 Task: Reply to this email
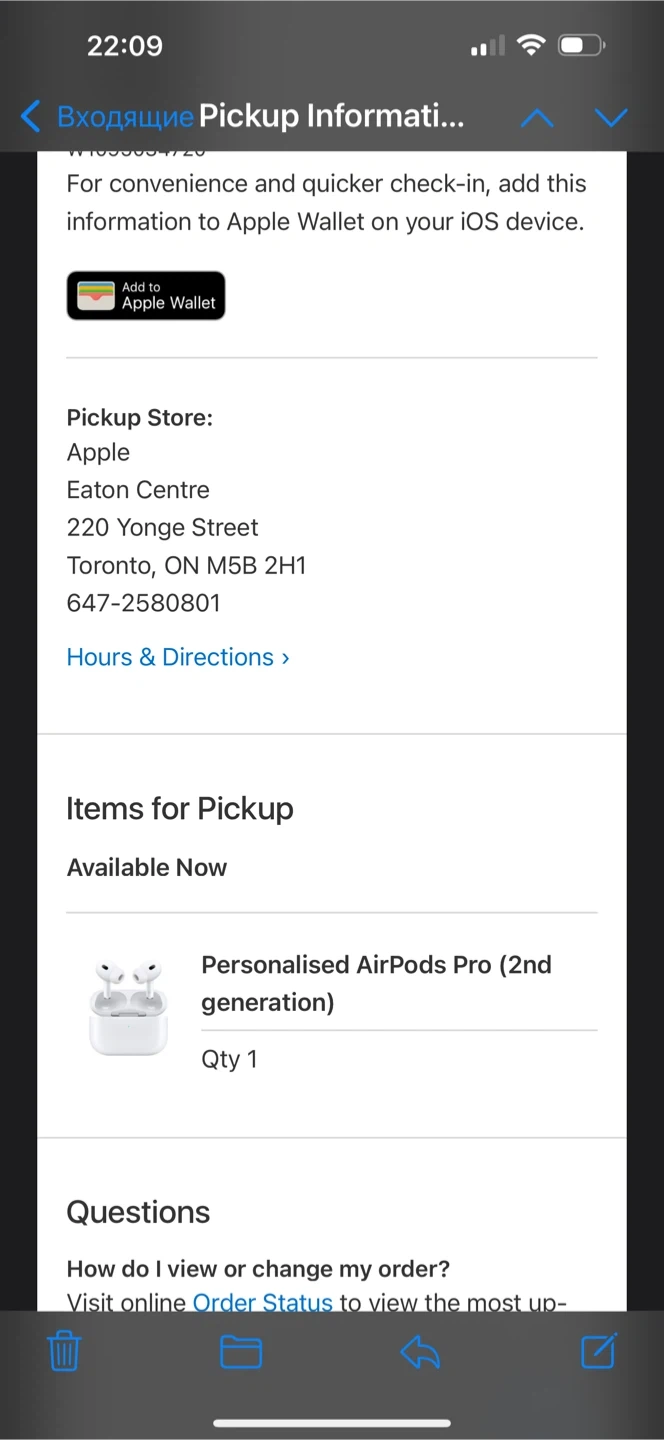420,1352
